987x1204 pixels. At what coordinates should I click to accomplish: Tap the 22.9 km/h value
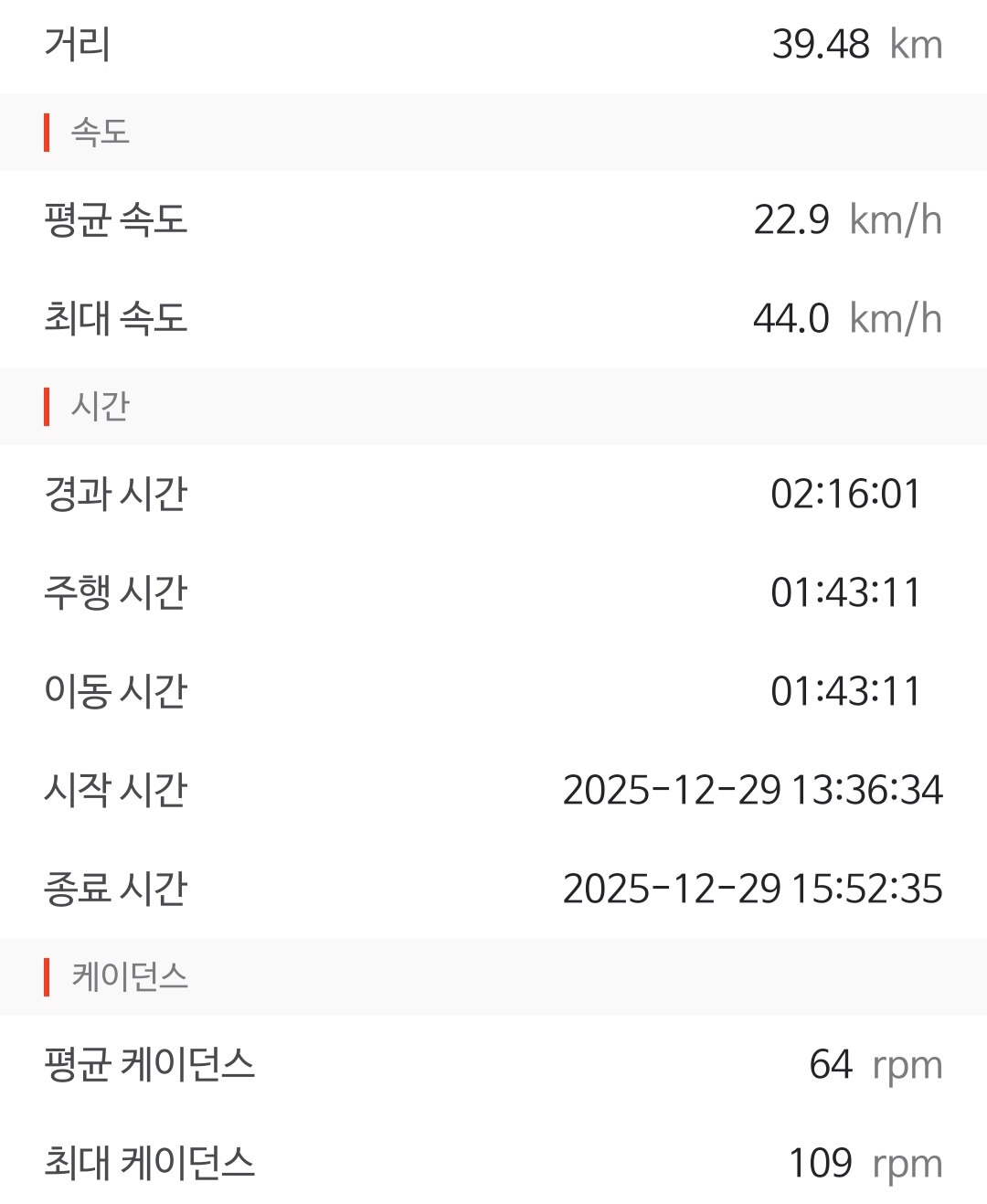tap(791, 219)
